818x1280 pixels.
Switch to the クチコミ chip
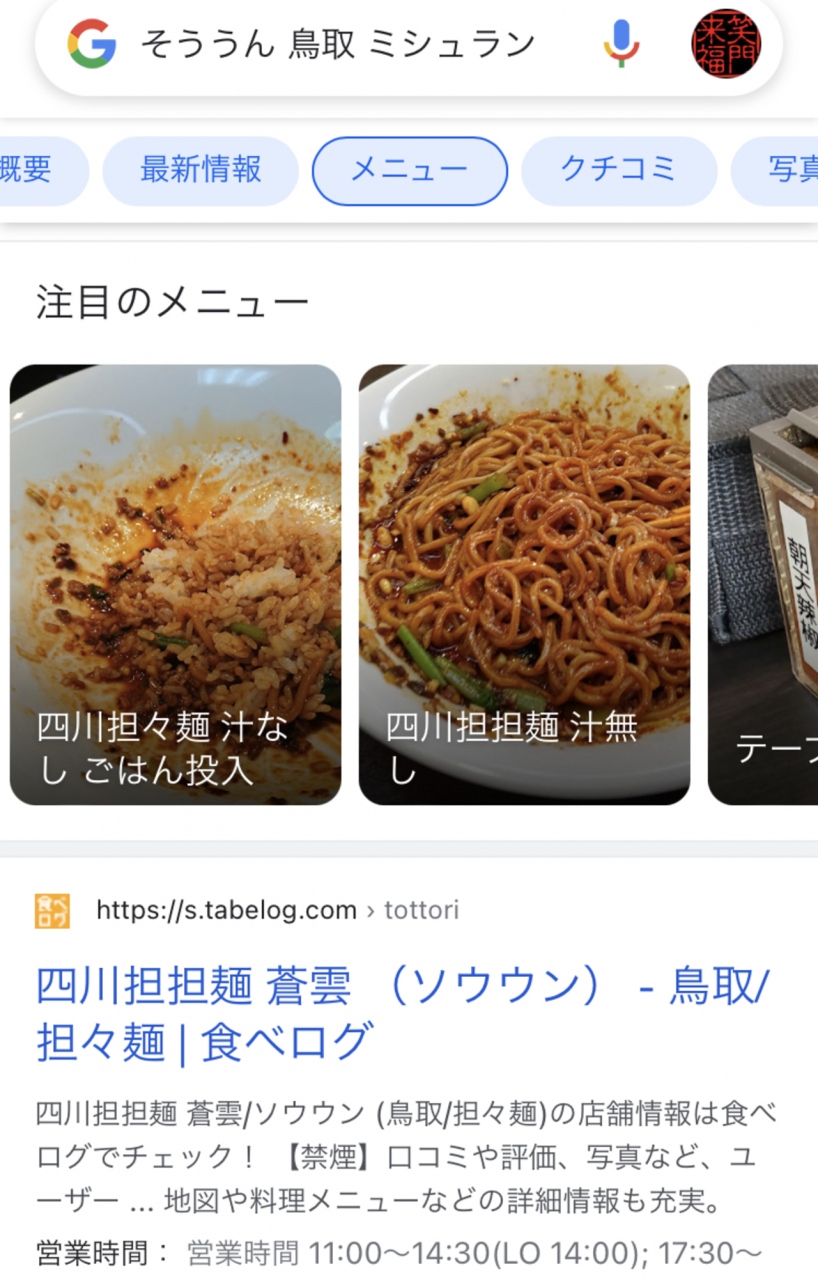tap(618, 170)
